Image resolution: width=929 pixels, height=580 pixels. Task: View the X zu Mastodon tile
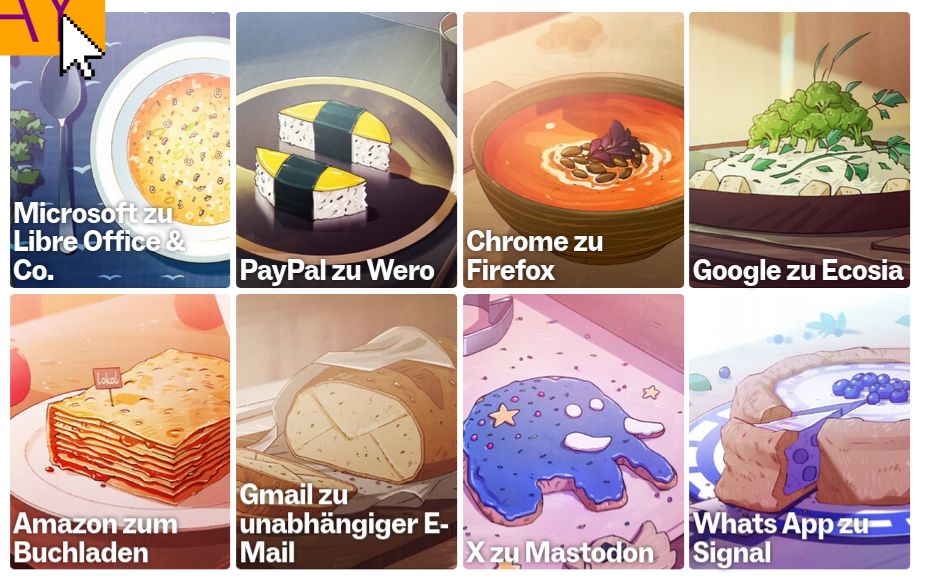pyautogui.click(x=573, y=431)
